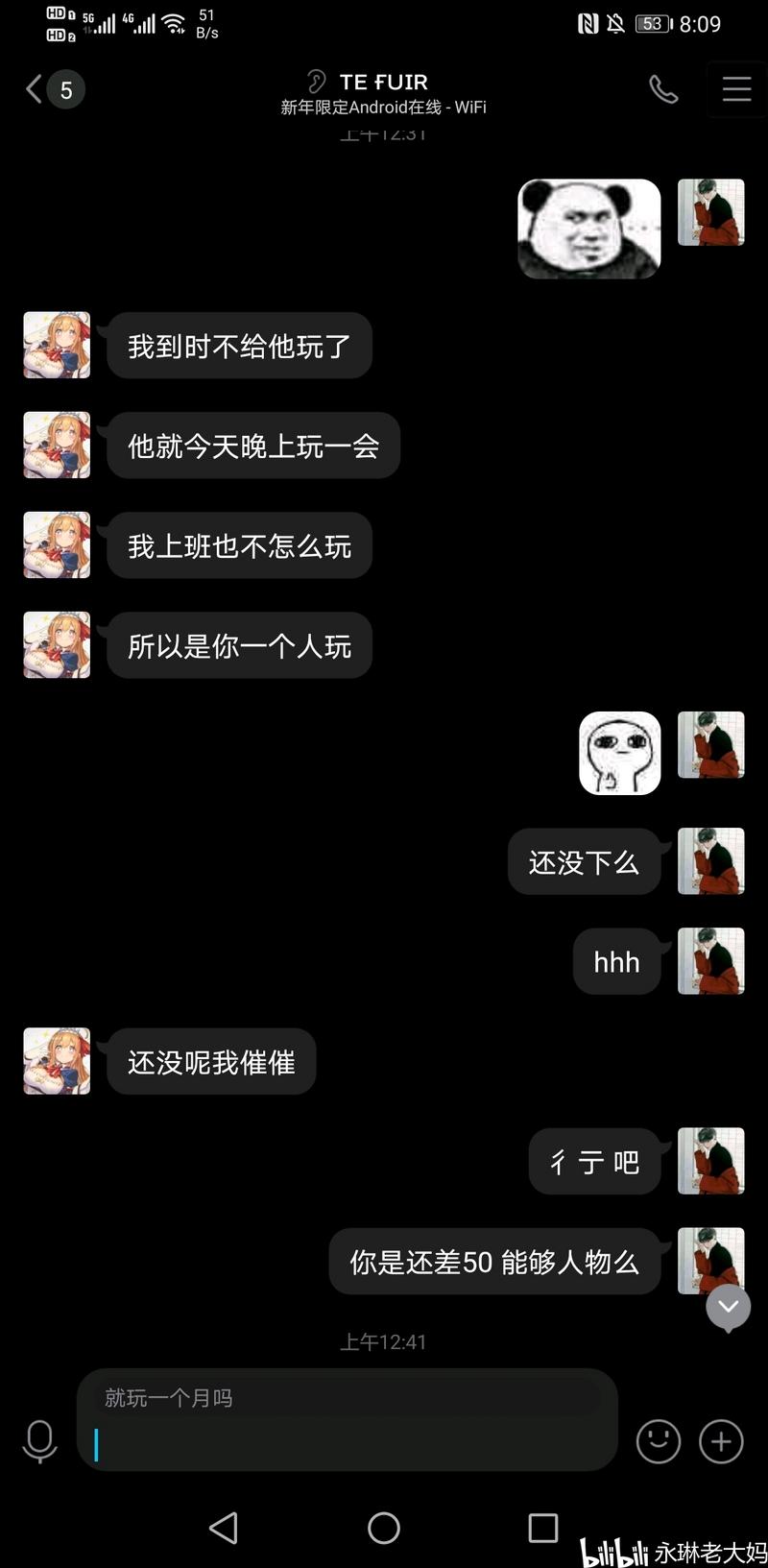768x1568 pixels.
Task: Open the thumbs-up cartoon sticker
Action: pyautogui.click(x=620, y=753)
